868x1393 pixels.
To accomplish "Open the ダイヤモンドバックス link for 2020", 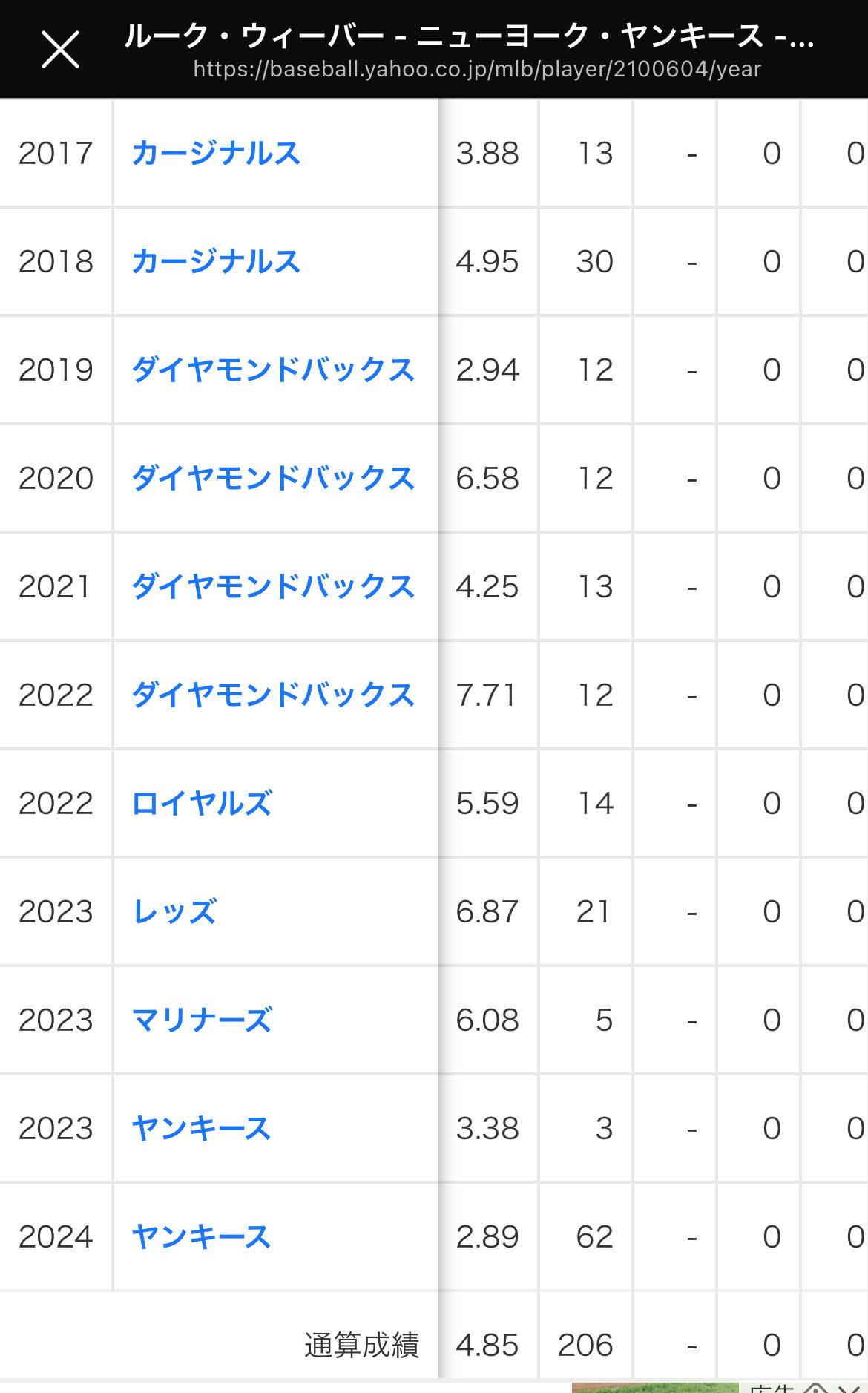I will point(273,479).
